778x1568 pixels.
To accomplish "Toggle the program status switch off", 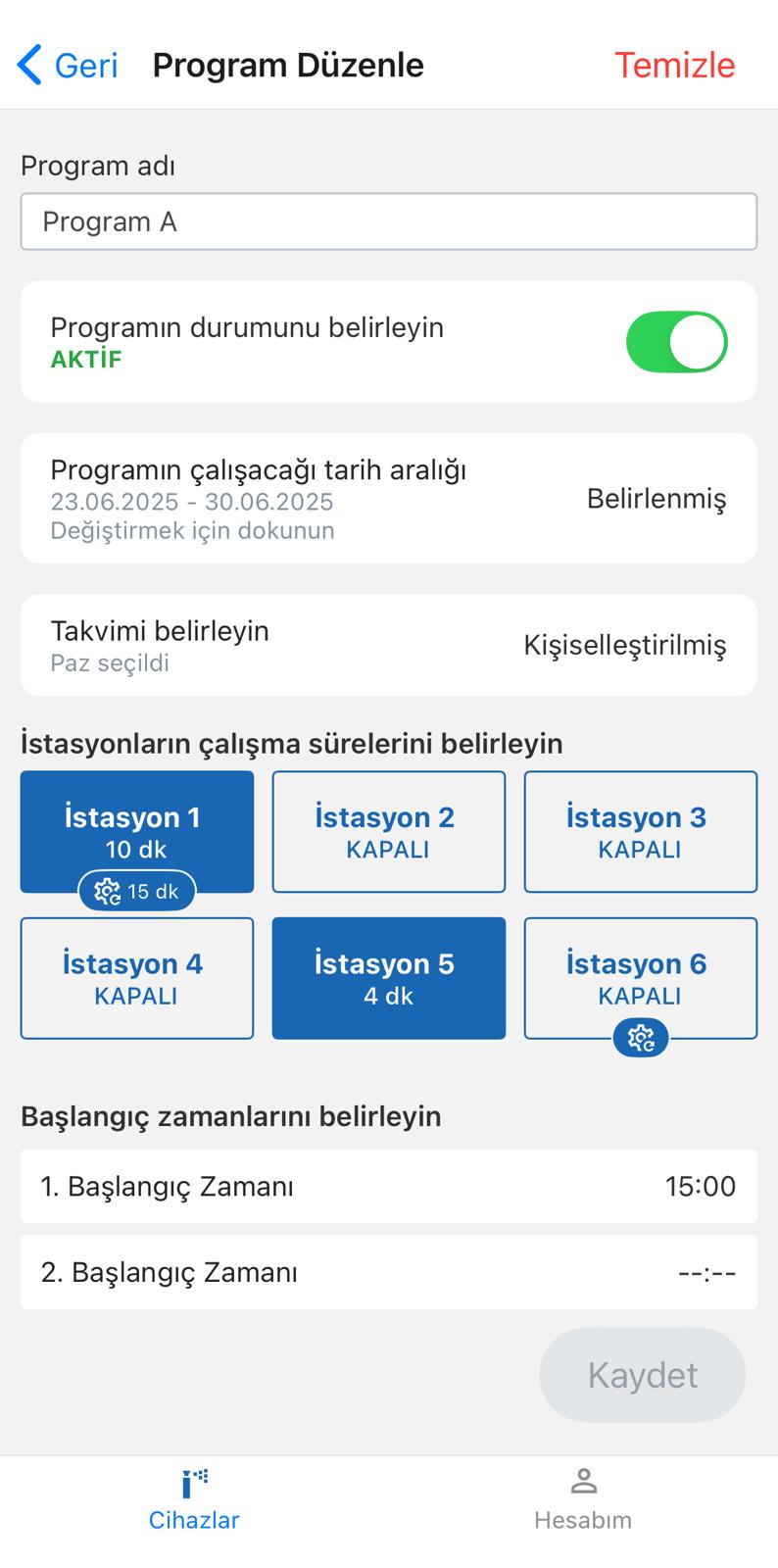I will click(678, 341).
